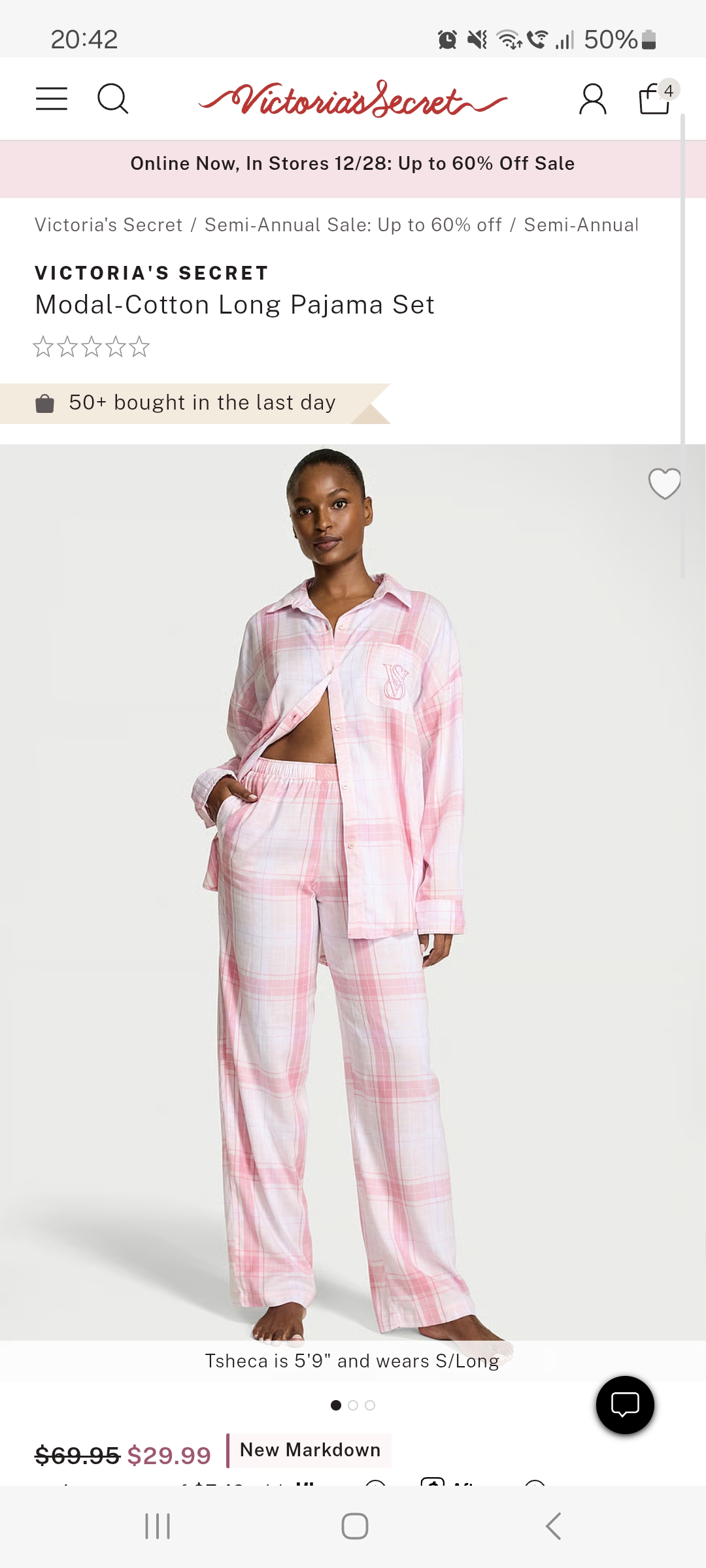View the star rating reviews

point(91,347)
